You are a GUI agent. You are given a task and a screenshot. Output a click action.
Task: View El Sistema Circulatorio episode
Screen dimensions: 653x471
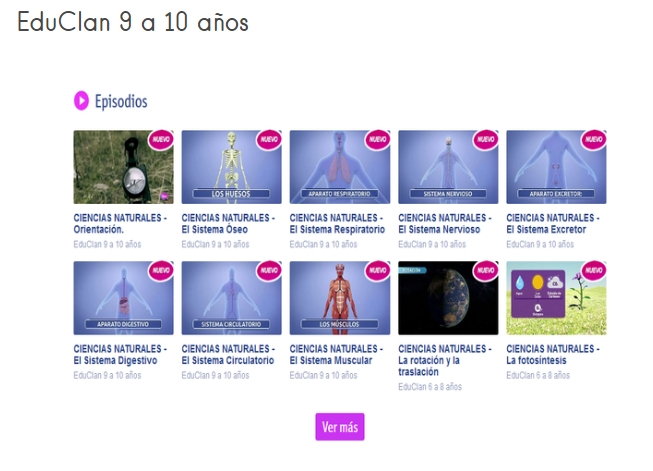[231, 298]
